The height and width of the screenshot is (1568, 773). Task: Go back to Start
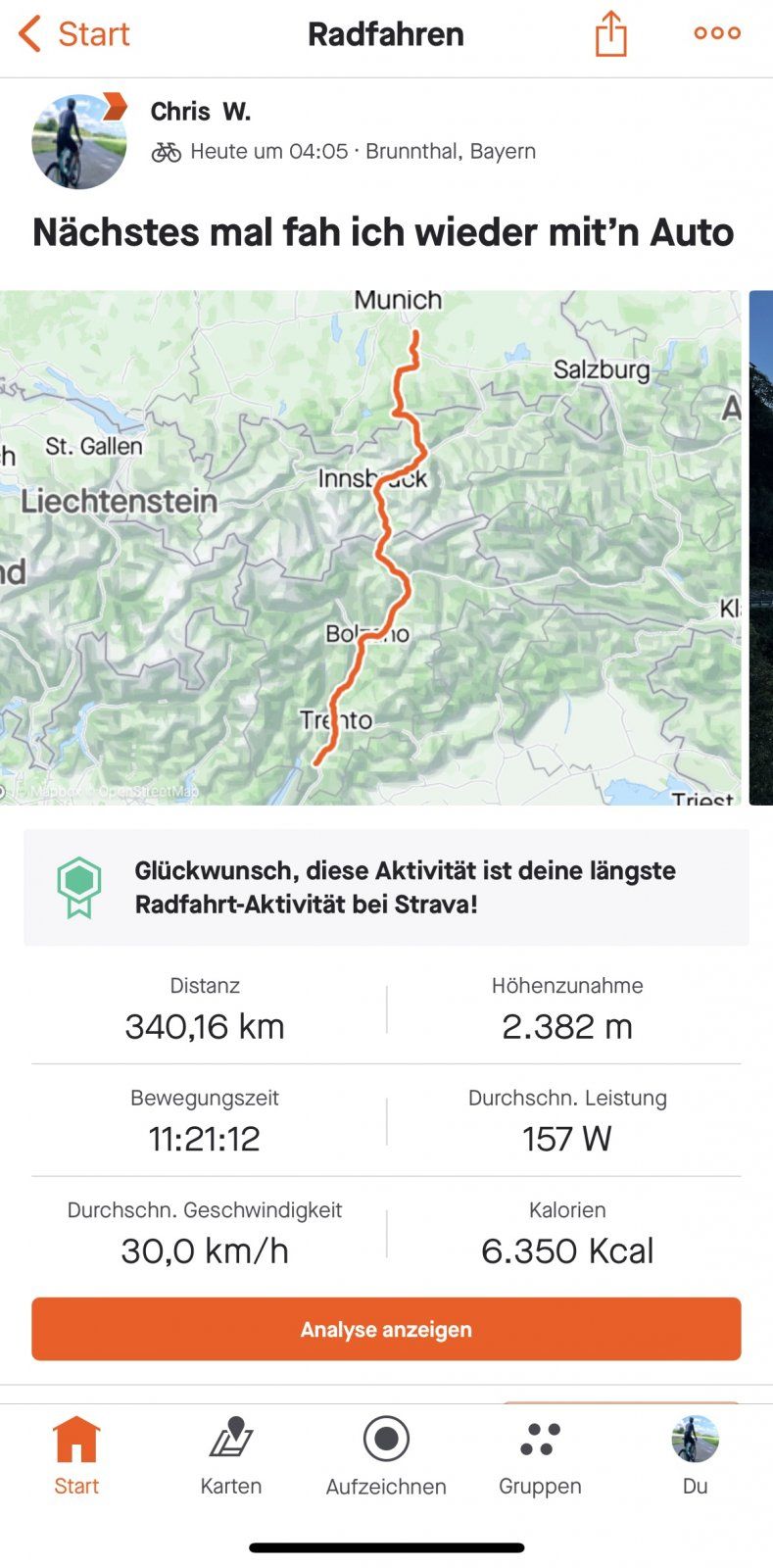[74, 34]
